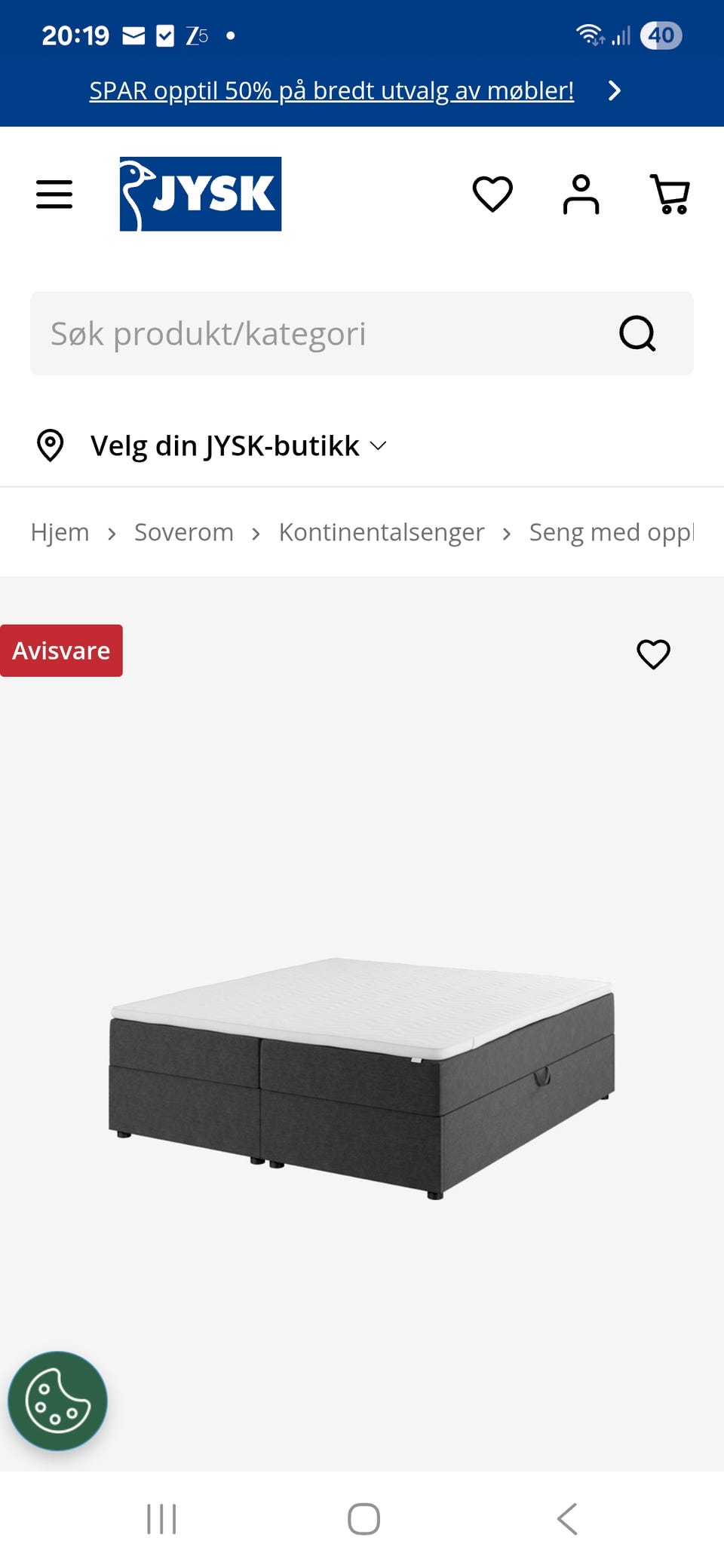Focus the Søk produkt/kategori search field
Image resolution: width=724 pixels, height=1568 pixels.
click(317, 333)
